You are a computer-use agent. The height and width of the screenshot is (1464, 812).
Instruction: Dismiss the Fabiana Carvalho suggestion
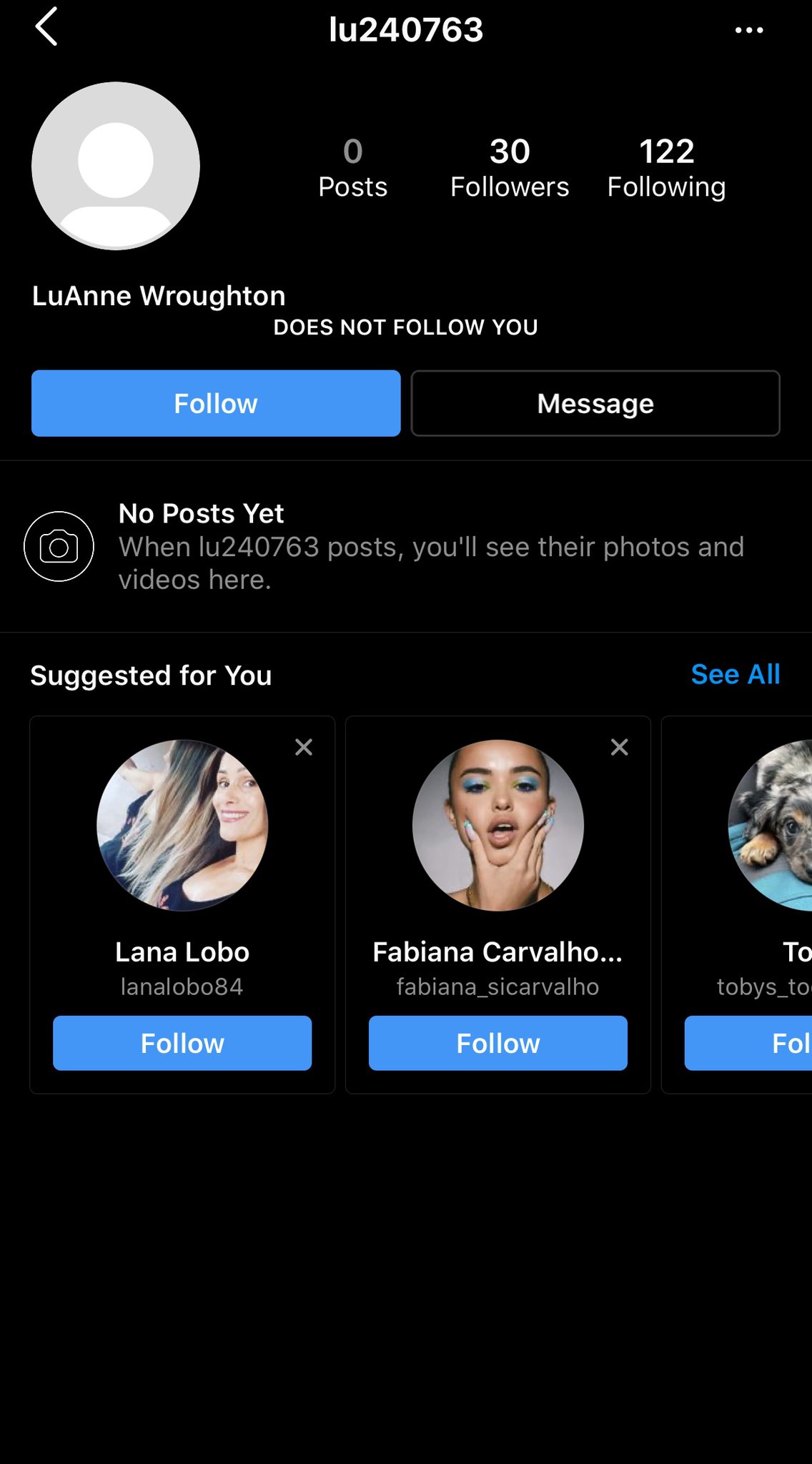(x=620, y=747)
